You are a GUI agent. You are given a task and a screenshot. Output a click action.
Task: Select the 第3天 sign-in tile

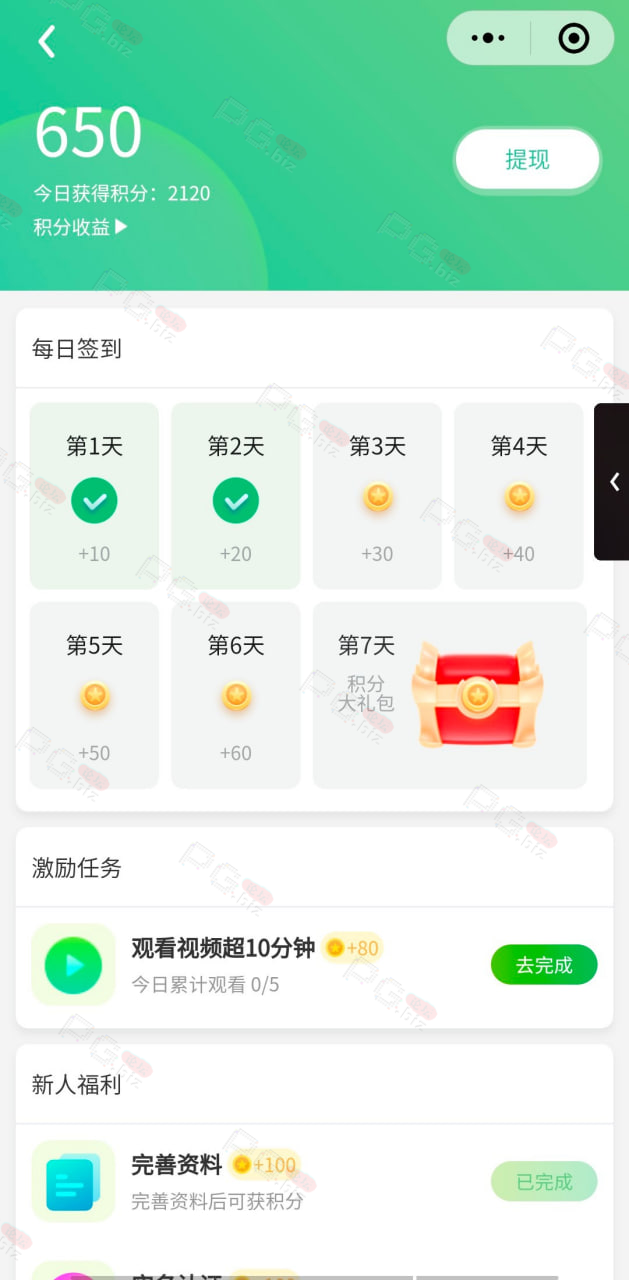pyautogui.click(x=377, y=496)
